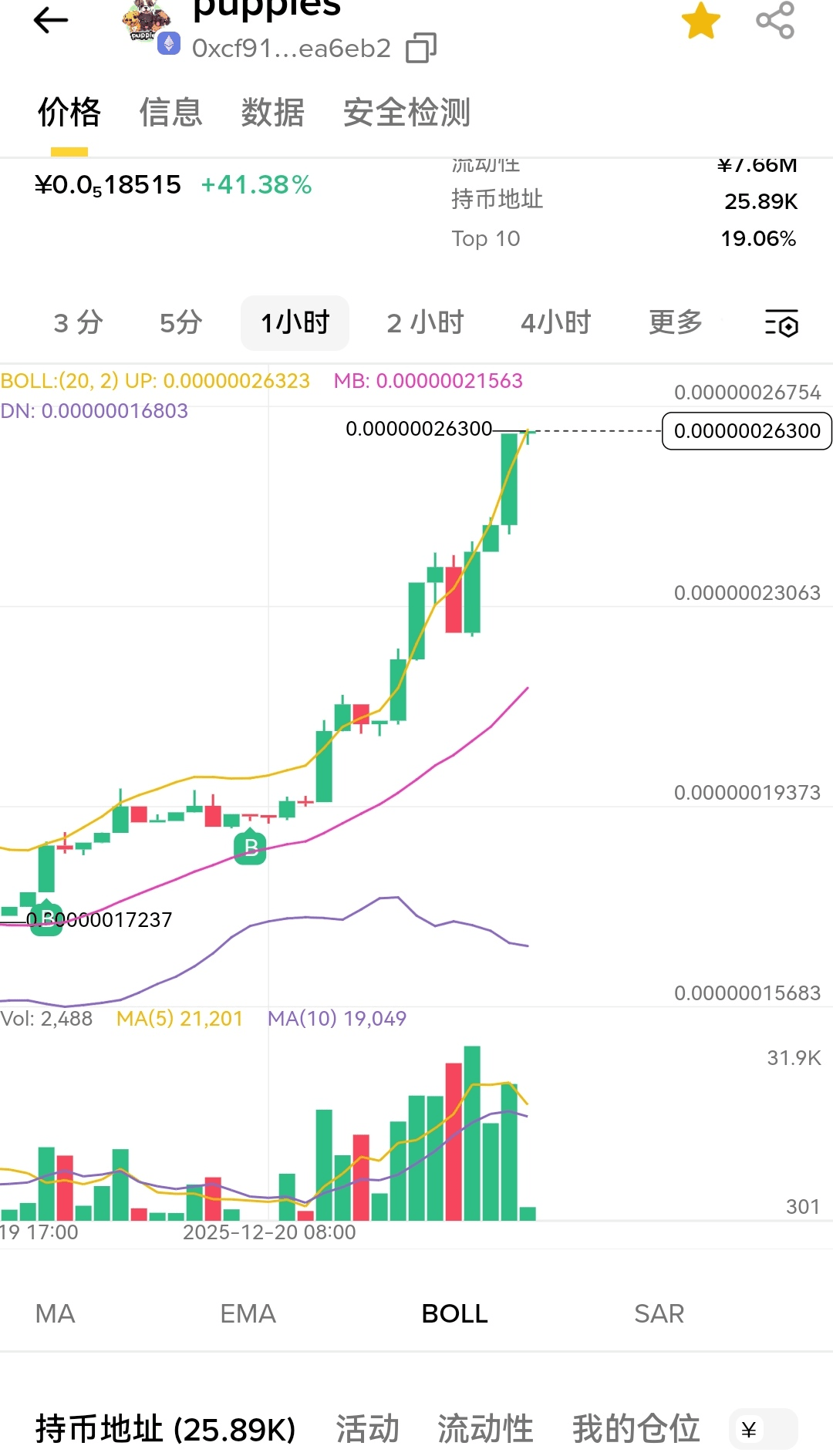Share this token page

[x=774, y=20]
